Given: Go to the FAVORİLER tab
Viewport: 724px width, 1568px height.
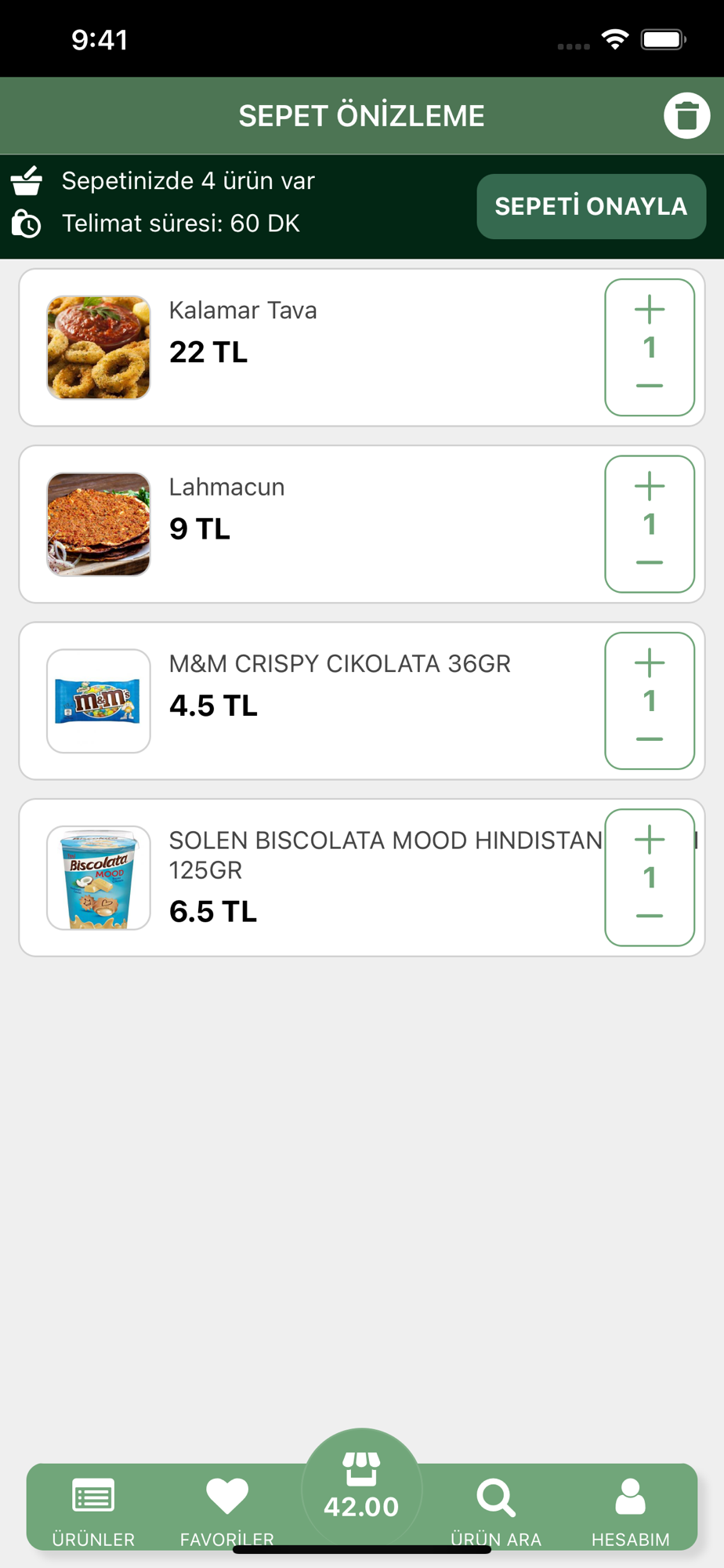Looking at the screenshot, I should point(226,1509).
